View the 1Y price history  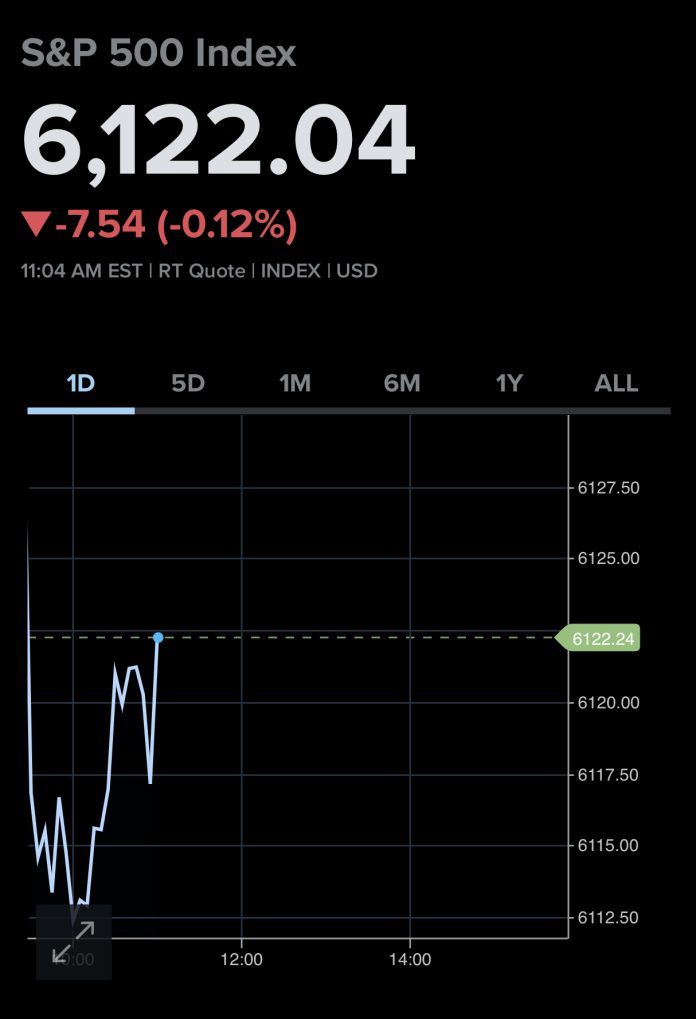tap(510, 384)
